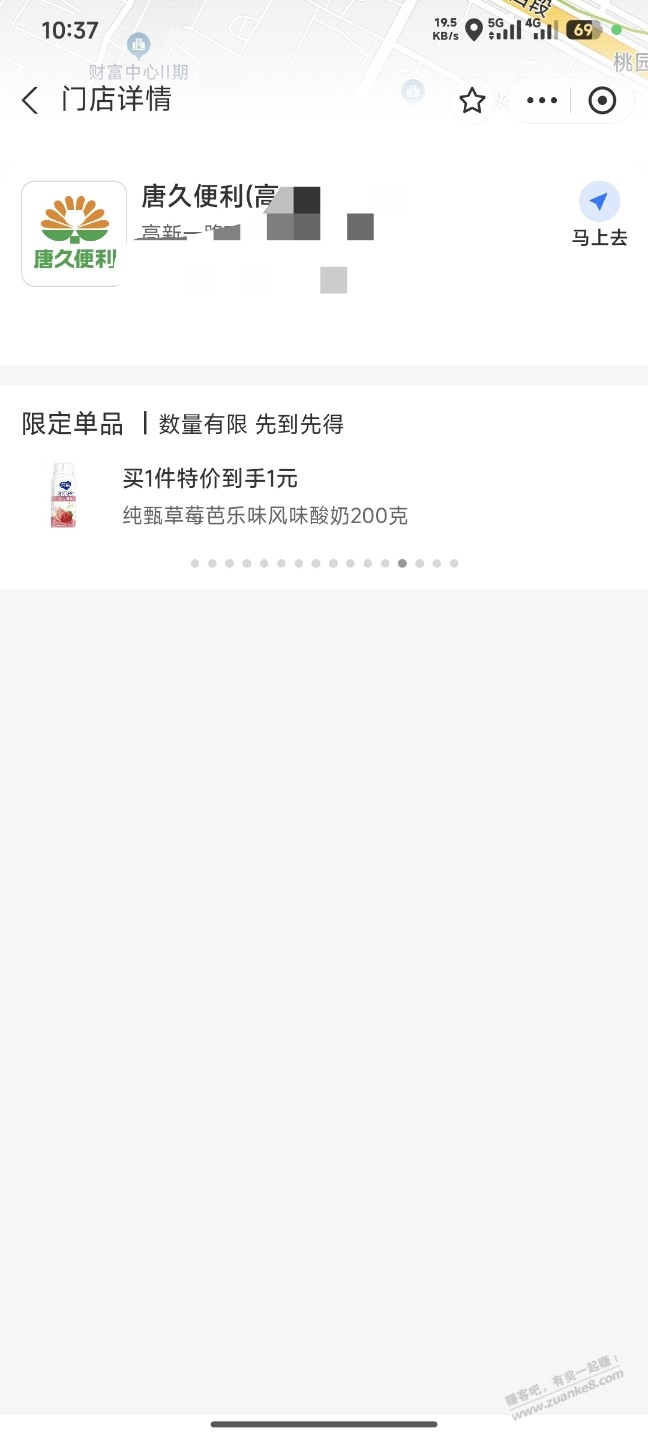Open the 纯甄草莓芭乐味酸奶 1元 deal
This screenshot has height=1440, width=648.
264,496
